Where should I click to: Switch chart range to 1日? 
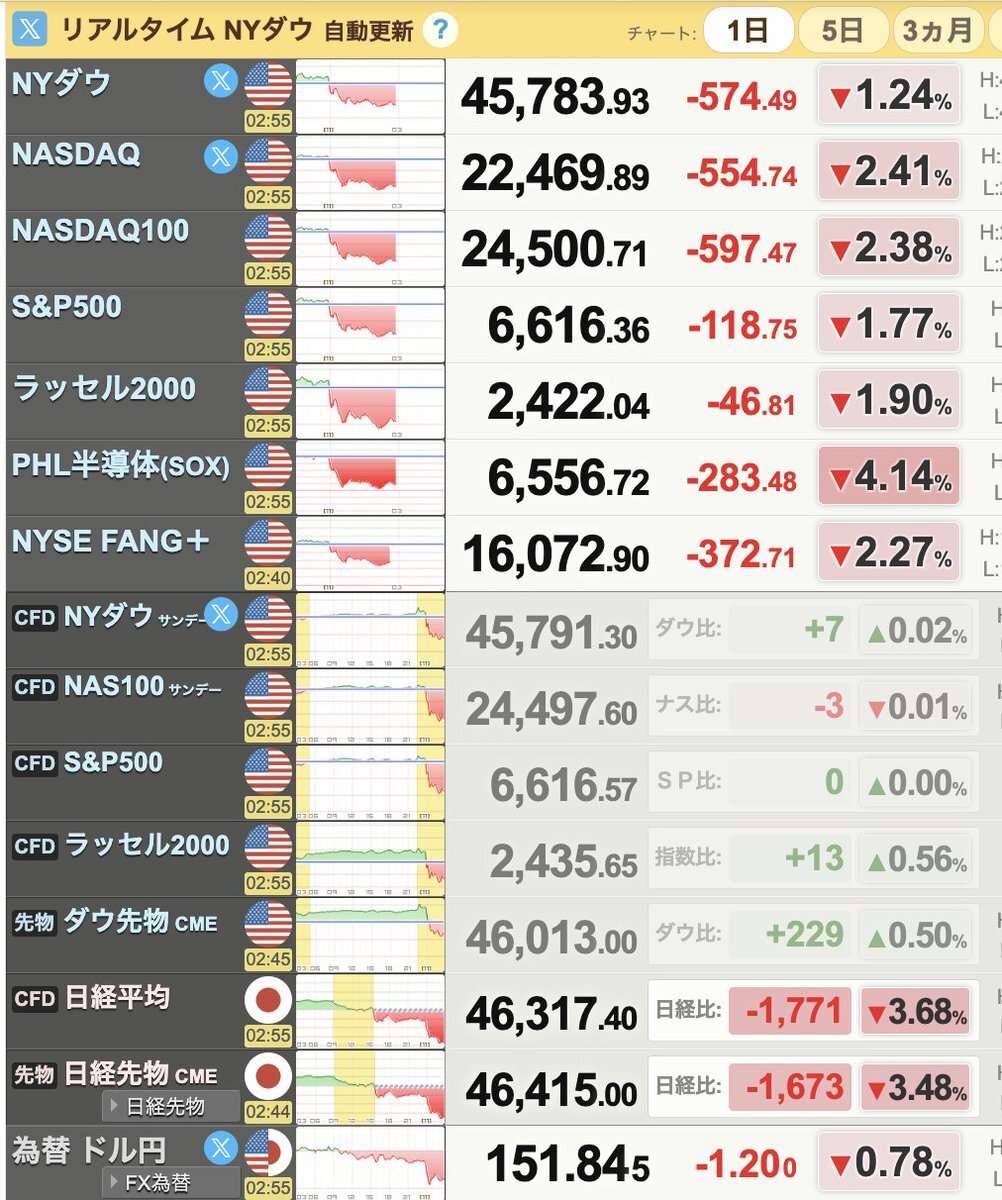[746, 30]
